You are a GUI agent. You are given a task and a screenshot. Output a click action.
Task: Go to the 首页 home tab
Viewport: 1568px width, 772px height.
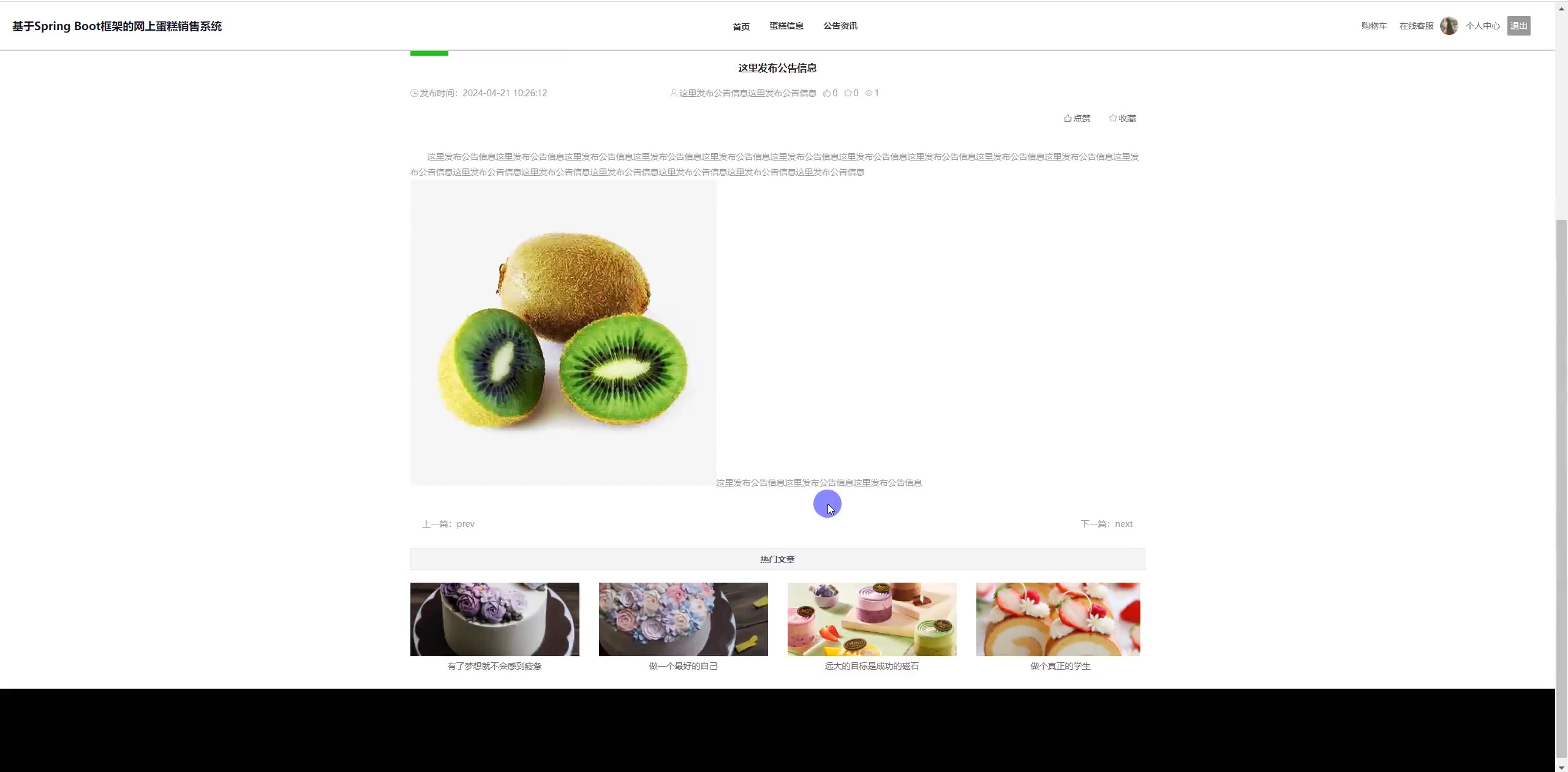(x=741, y=26)
